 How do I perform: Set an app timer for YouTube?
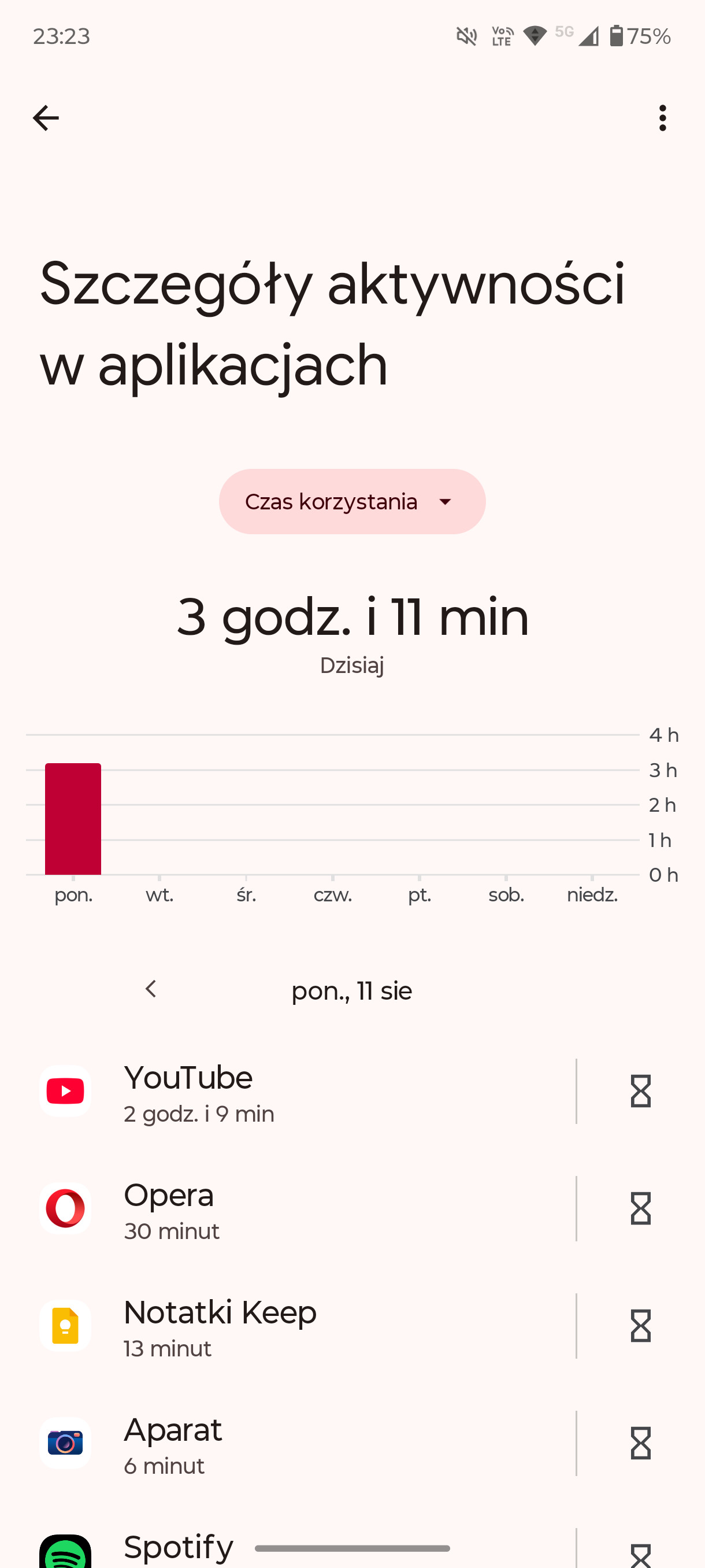point(640,1092)
